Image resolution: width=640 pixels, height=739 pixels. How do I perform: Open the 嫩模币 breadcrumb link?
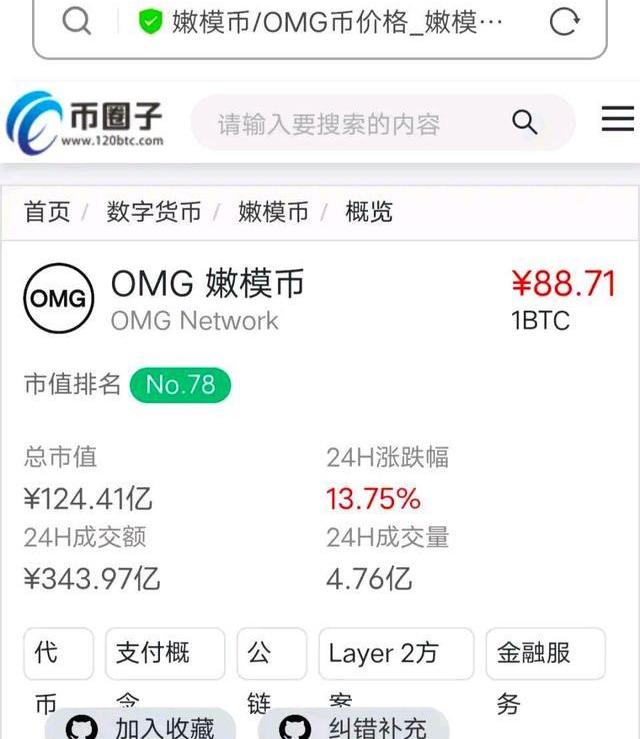tap(273, 212)
